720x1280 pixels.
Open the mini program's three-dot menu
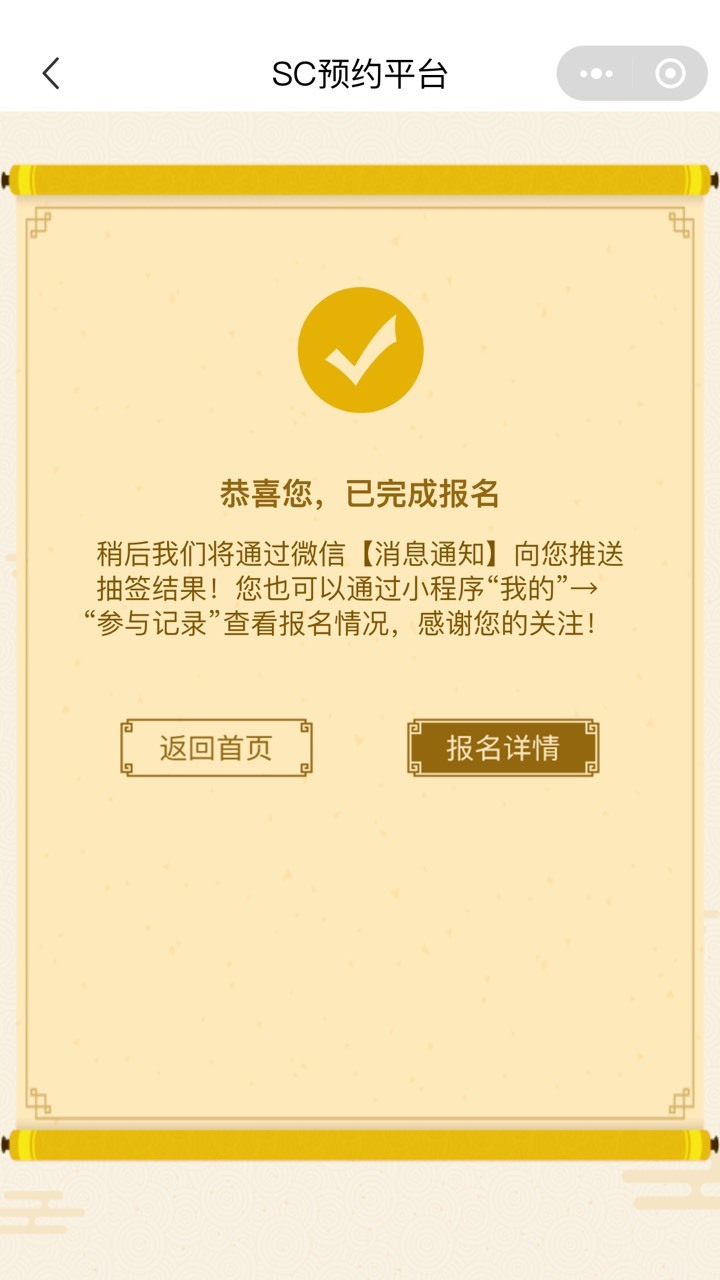596,73
